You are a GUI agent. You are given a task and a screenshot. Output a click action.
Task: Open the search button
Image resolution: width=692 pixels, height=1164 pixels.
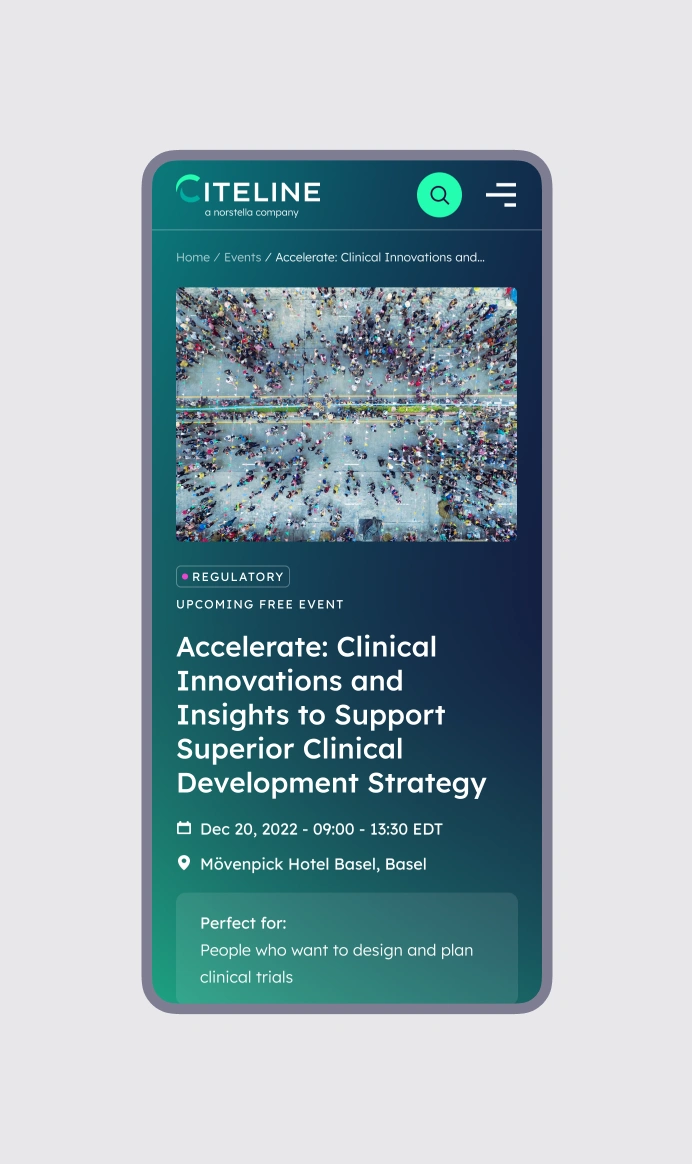click(x=439, y=195)
